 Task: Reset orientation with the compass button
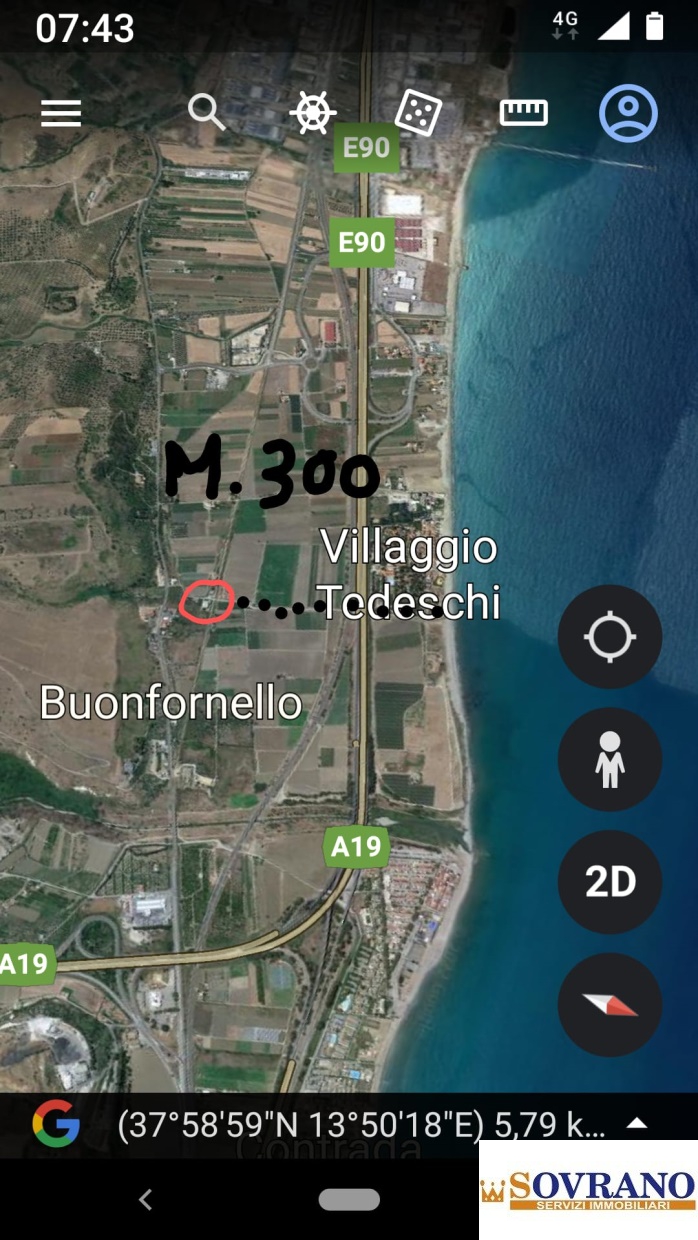[610, 1005]
